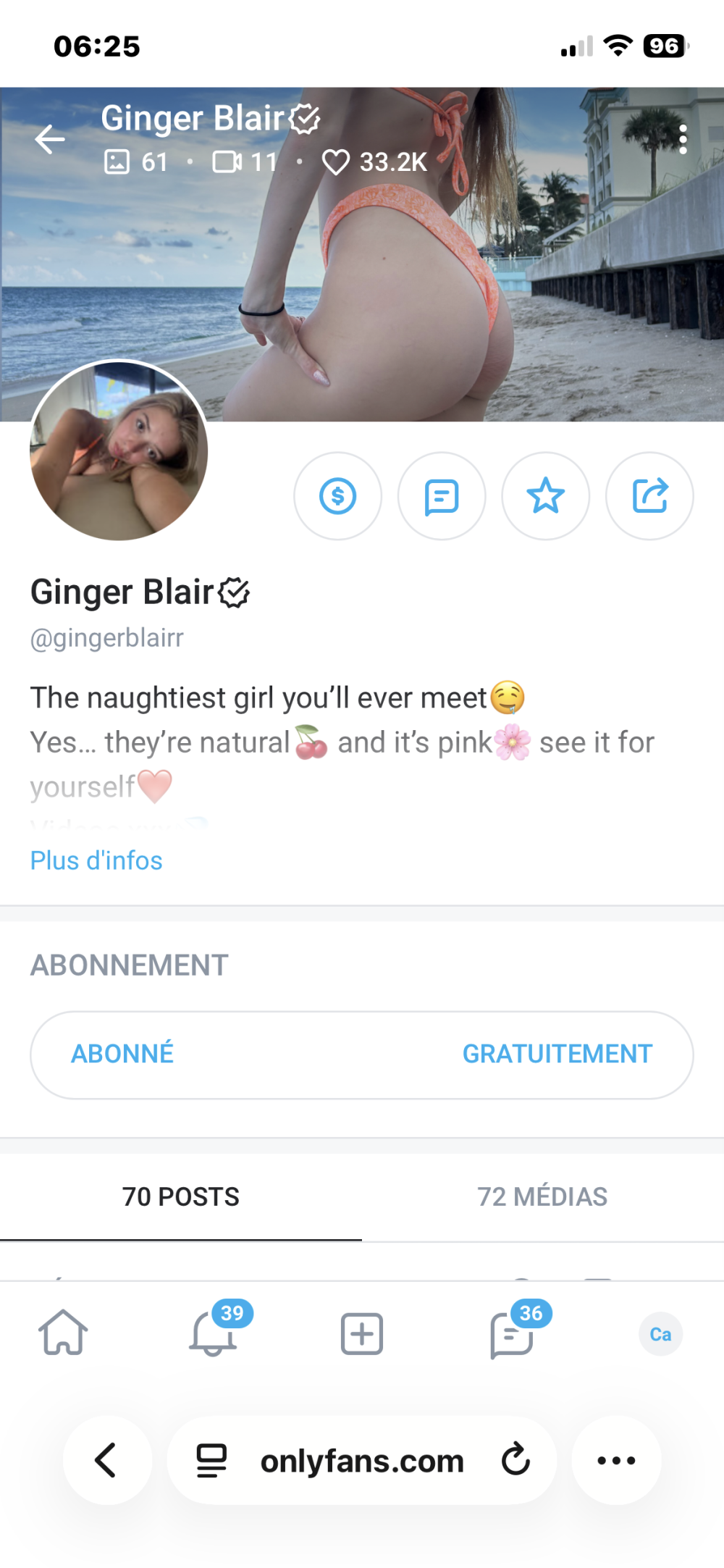
Task: Open messages inbox with 36 badge
Action: [512, 1334]
